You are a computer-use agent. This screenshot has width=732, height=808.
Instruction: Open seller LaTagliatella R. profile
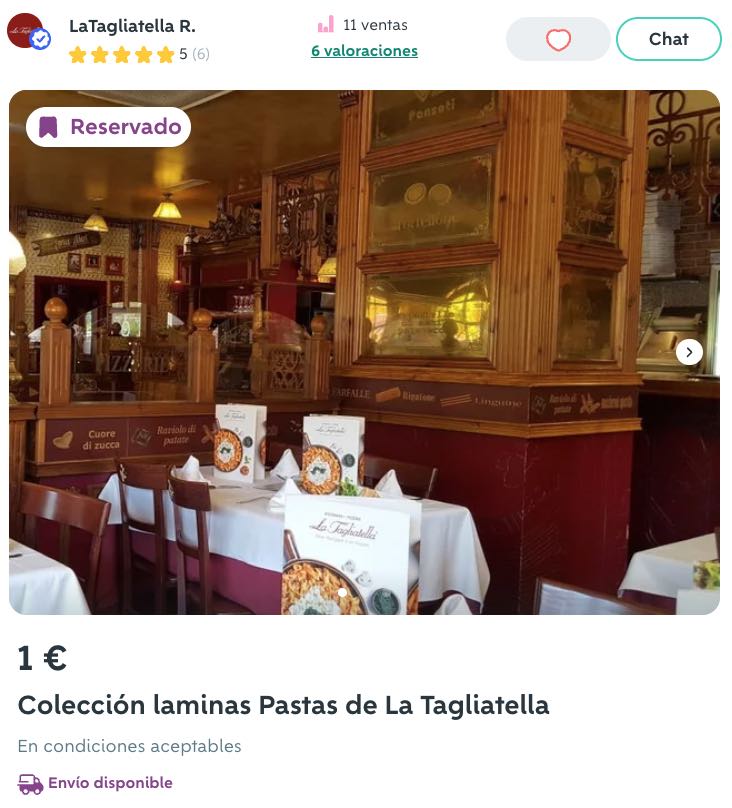(x=132, y=26)
